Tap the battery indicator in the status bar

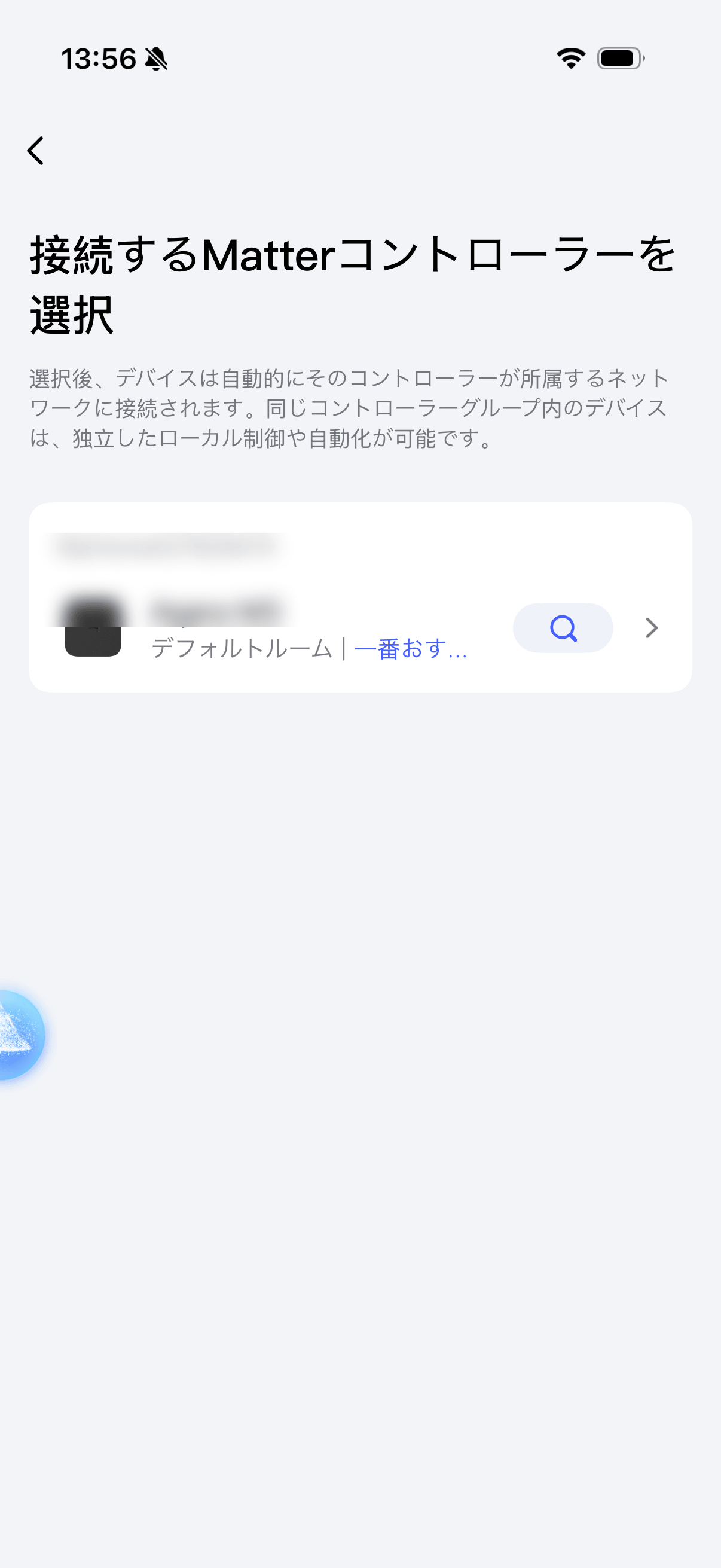point(619,58)
